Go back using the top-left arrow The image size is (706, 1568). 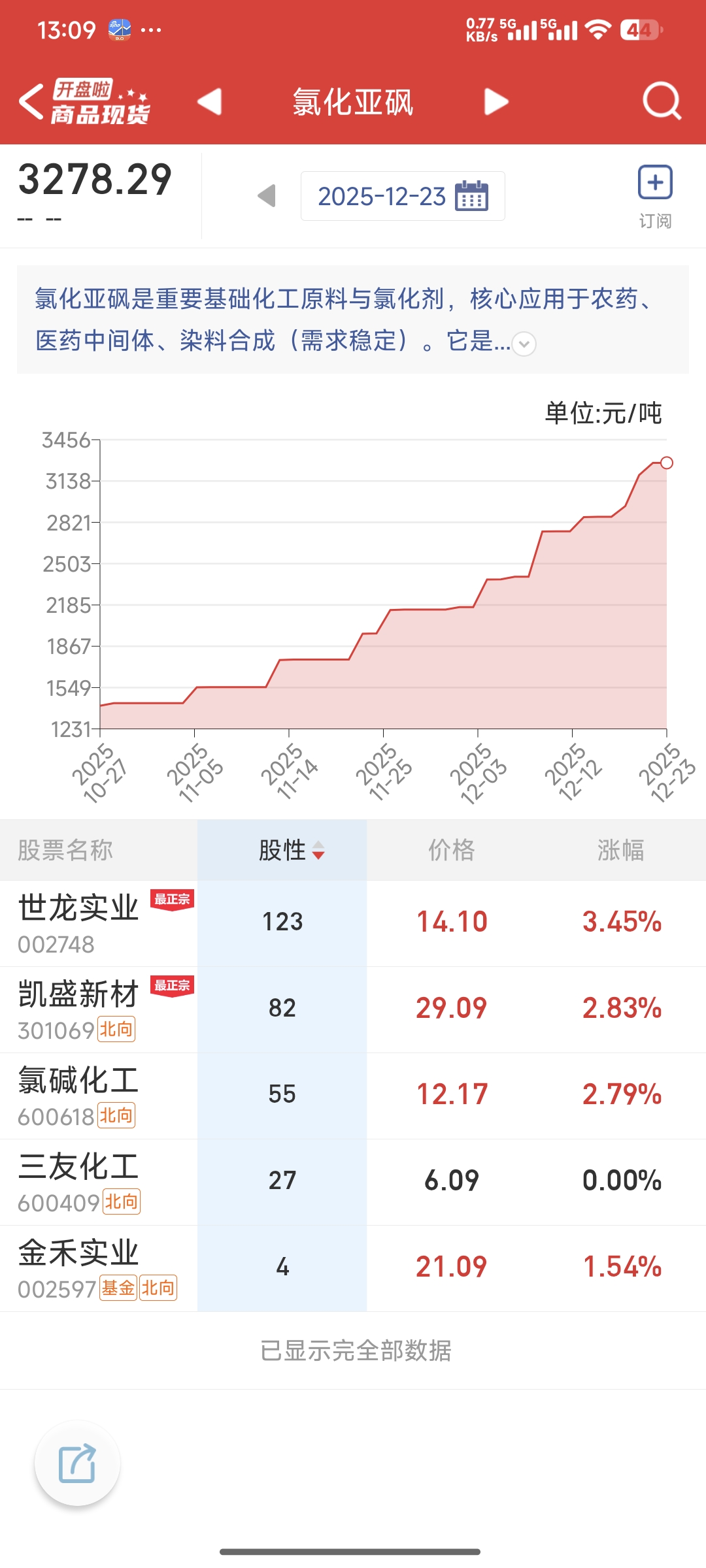pos(31,102)
